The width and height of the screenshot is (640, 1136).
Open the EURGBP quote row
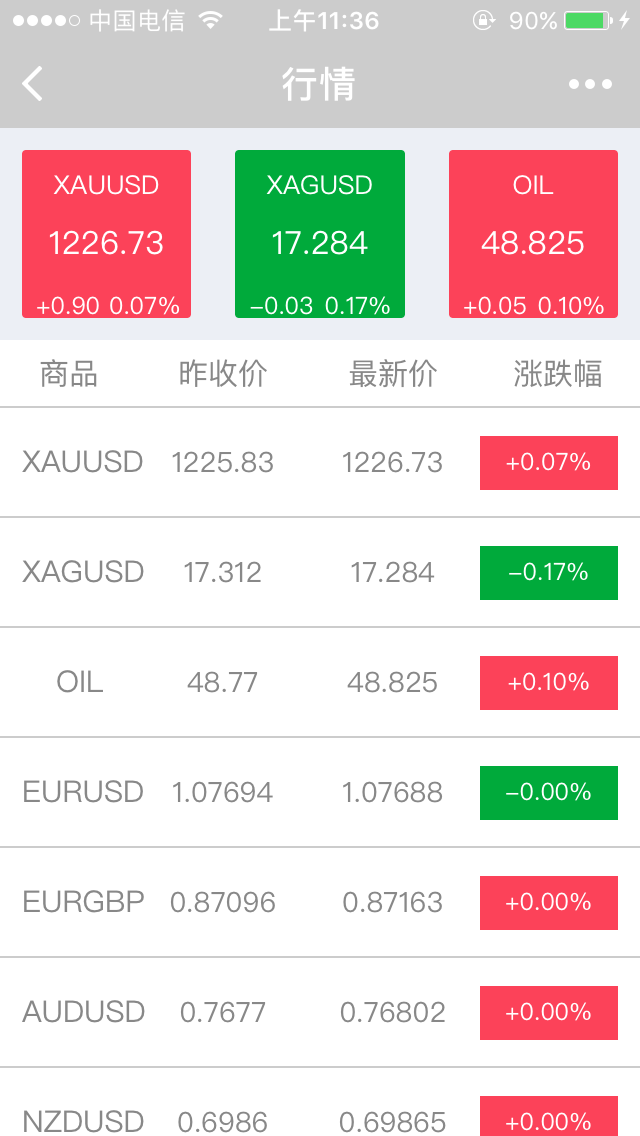(320, 903)
